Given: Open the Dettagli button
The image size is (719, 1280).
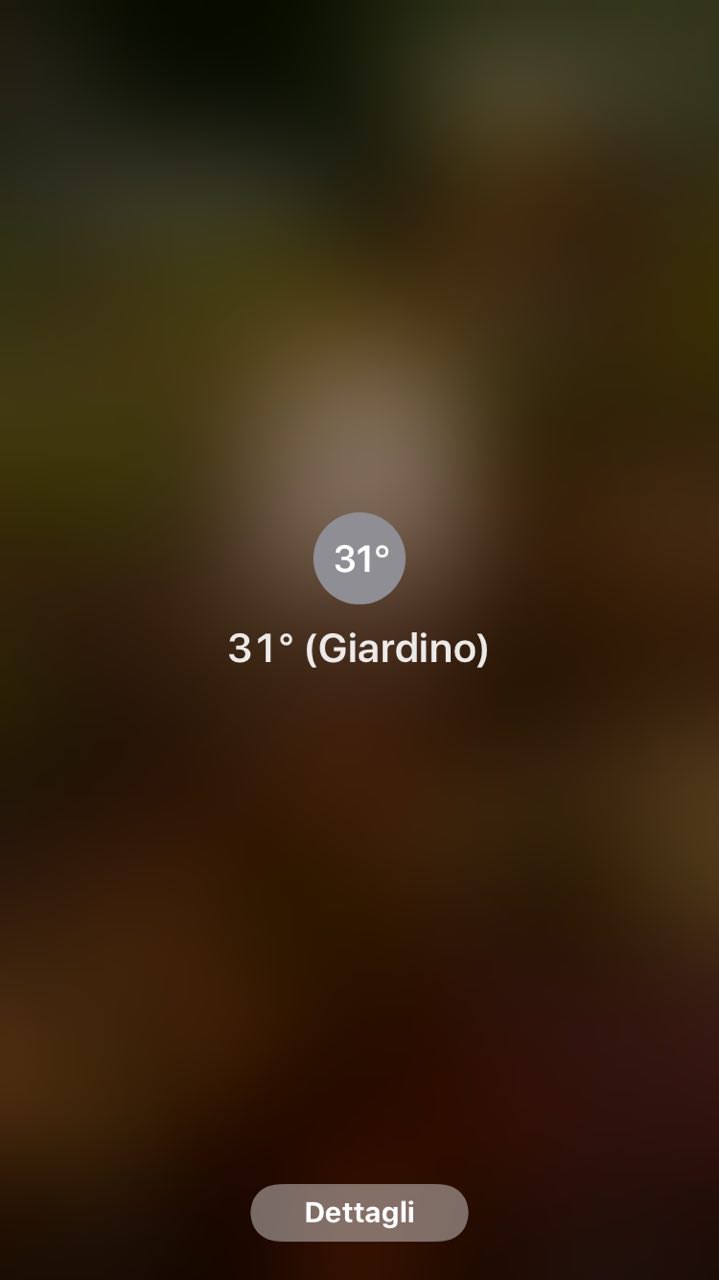Looking at the screenshot, I should pos(359,1212).
